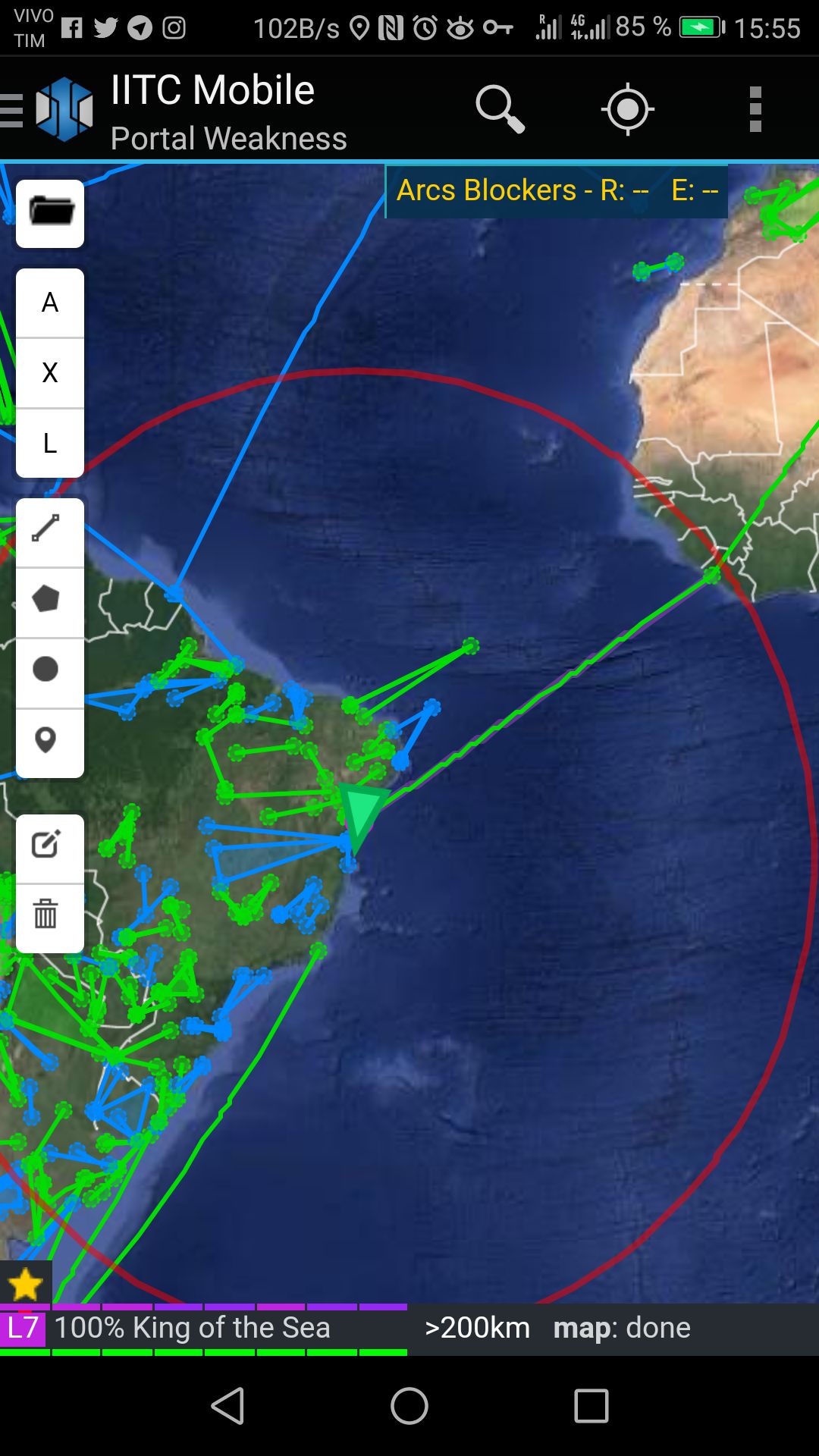
Task: Choose the draw polygon tool
Action: point(47,599)
